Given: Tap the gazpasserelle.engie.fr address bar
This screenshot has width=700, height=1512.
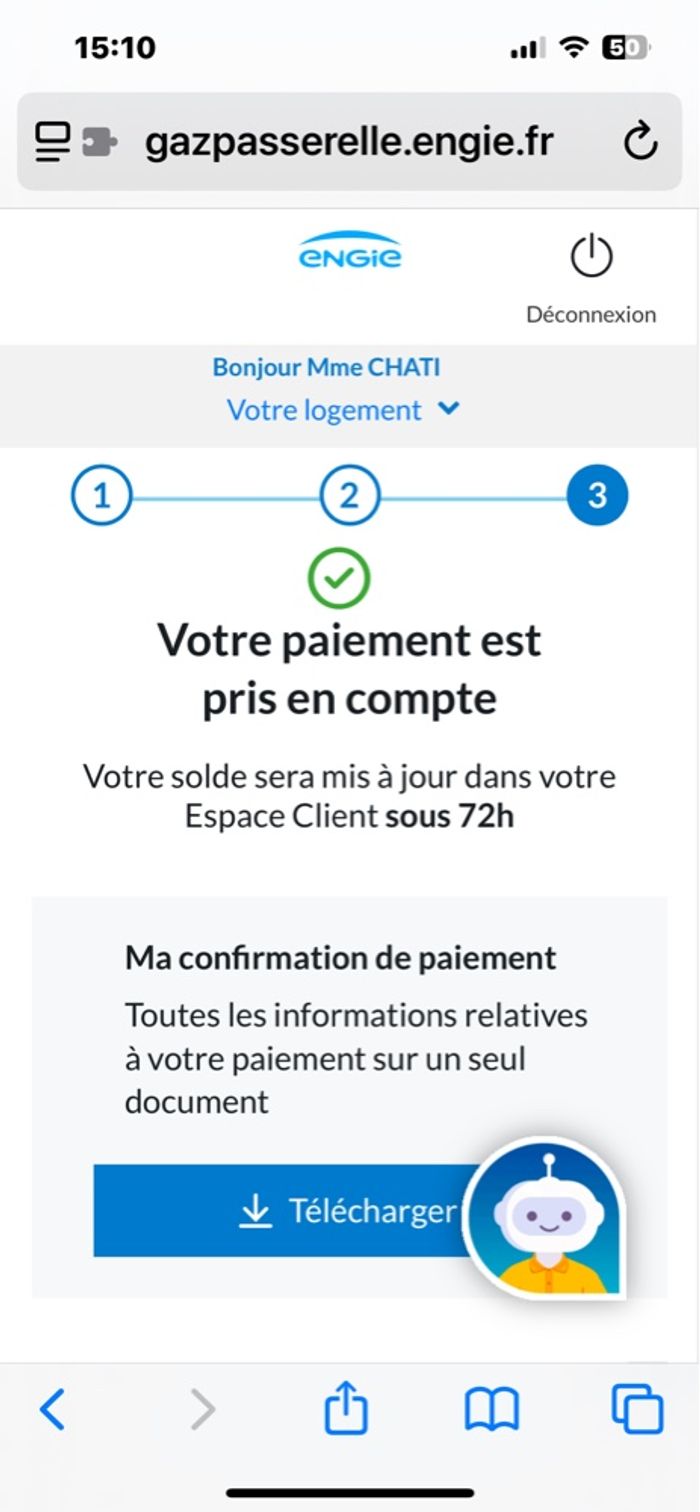Looking at the screenshot, I should click(348, 142).
